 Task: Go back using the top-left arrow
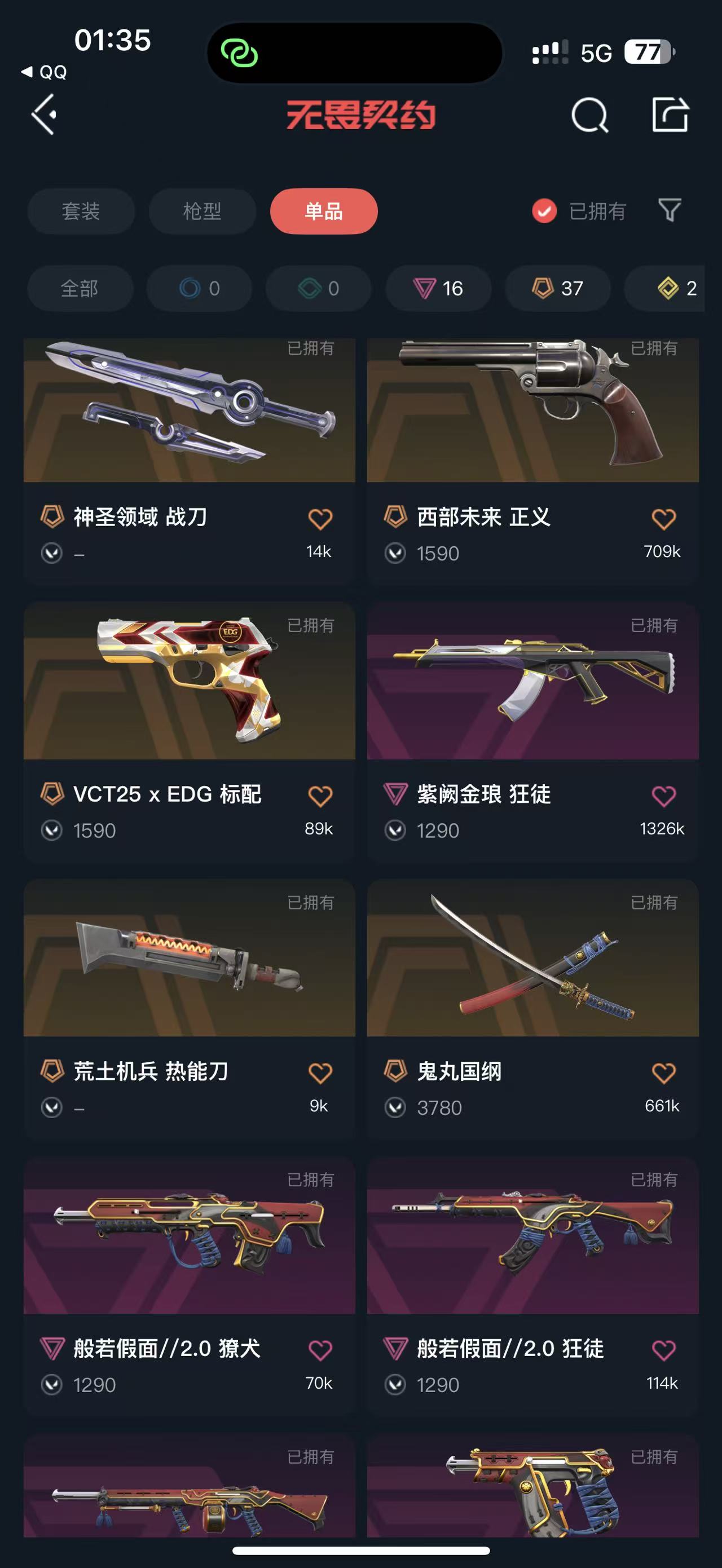click(45, 114)
